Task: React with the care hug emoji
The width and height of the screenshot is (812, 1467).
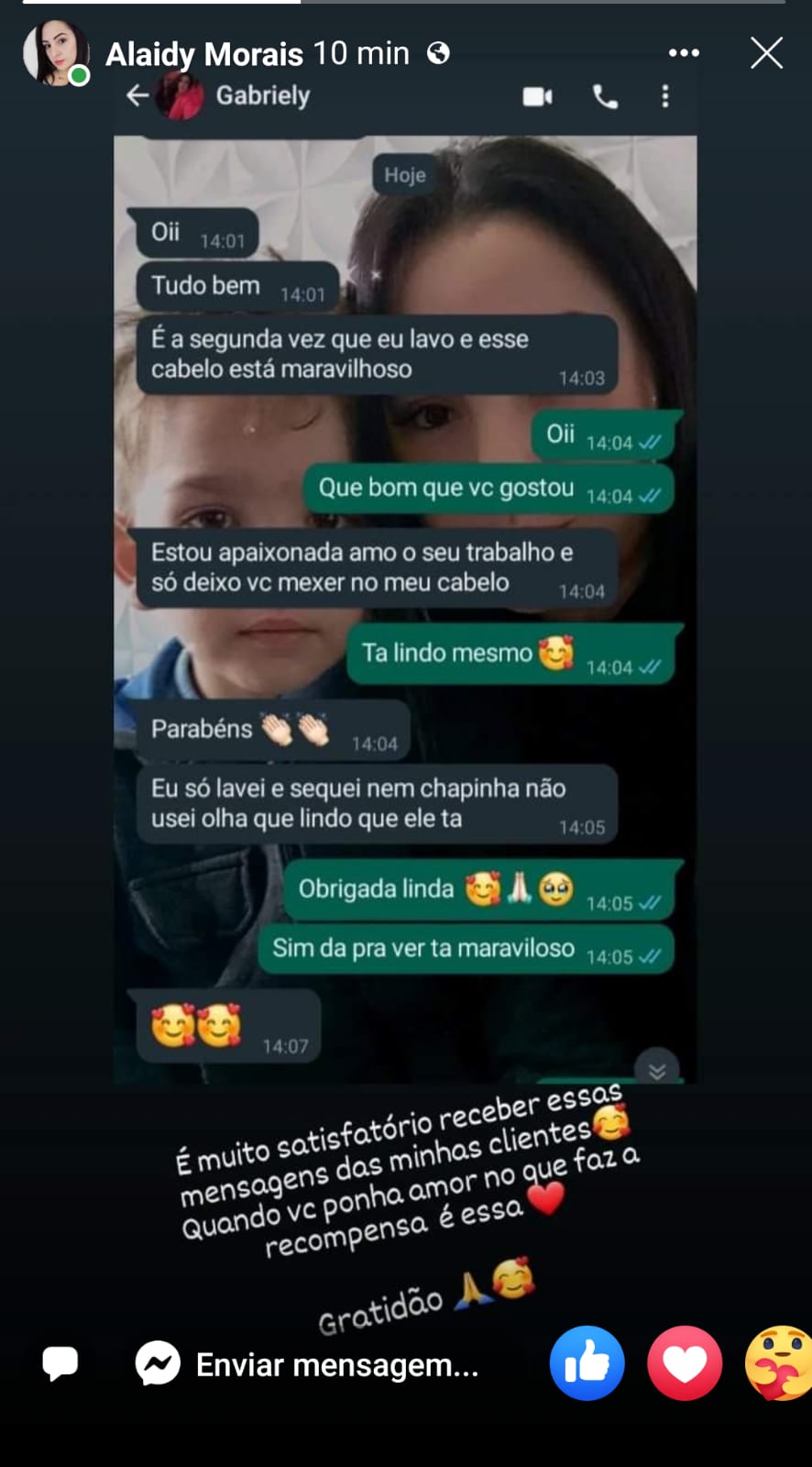Action: [x=779, y=1363]
